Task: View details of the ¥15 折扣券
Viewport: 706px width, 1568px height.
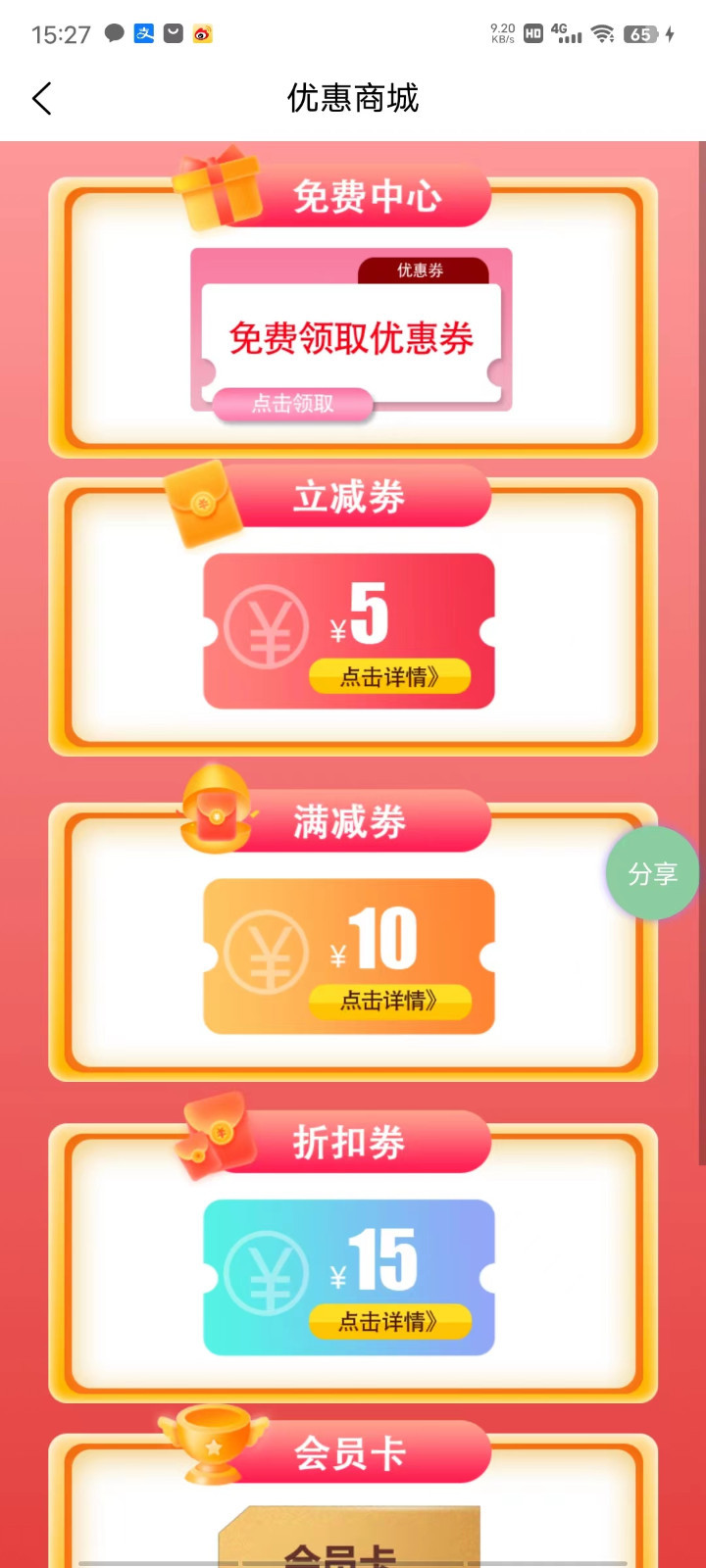Action: tap(389, 1321)
